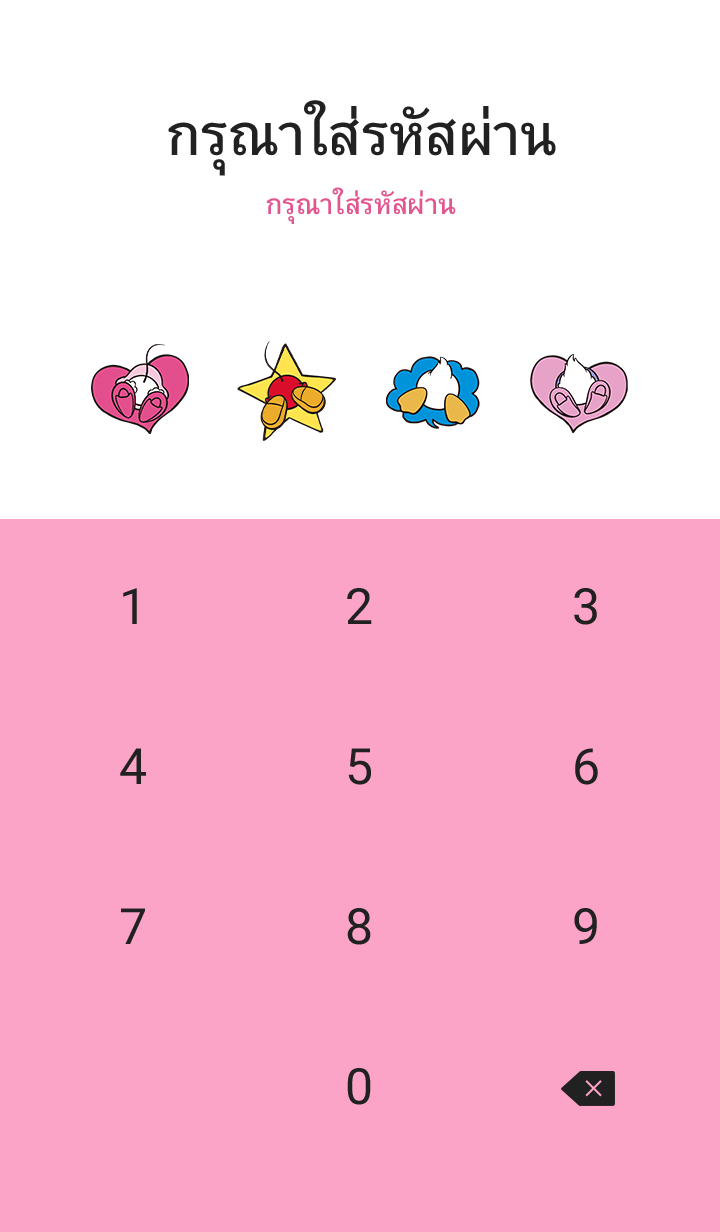This screenshot has height=1232, width=720.
Task: Tap the number 2 key
Action: click(359, 608)
